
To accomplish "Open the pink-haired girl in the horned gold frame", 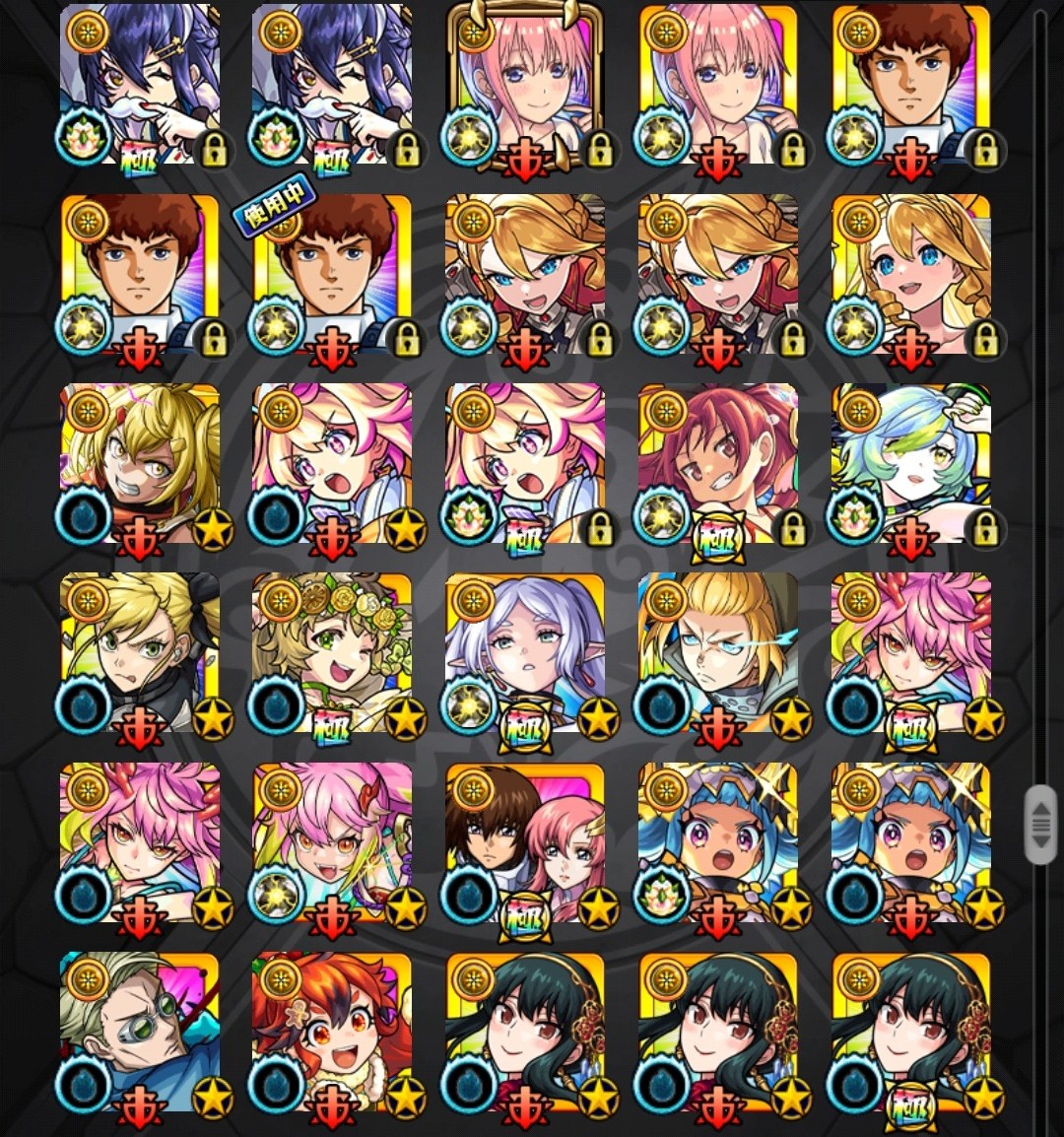I will (x=525, y=87).
